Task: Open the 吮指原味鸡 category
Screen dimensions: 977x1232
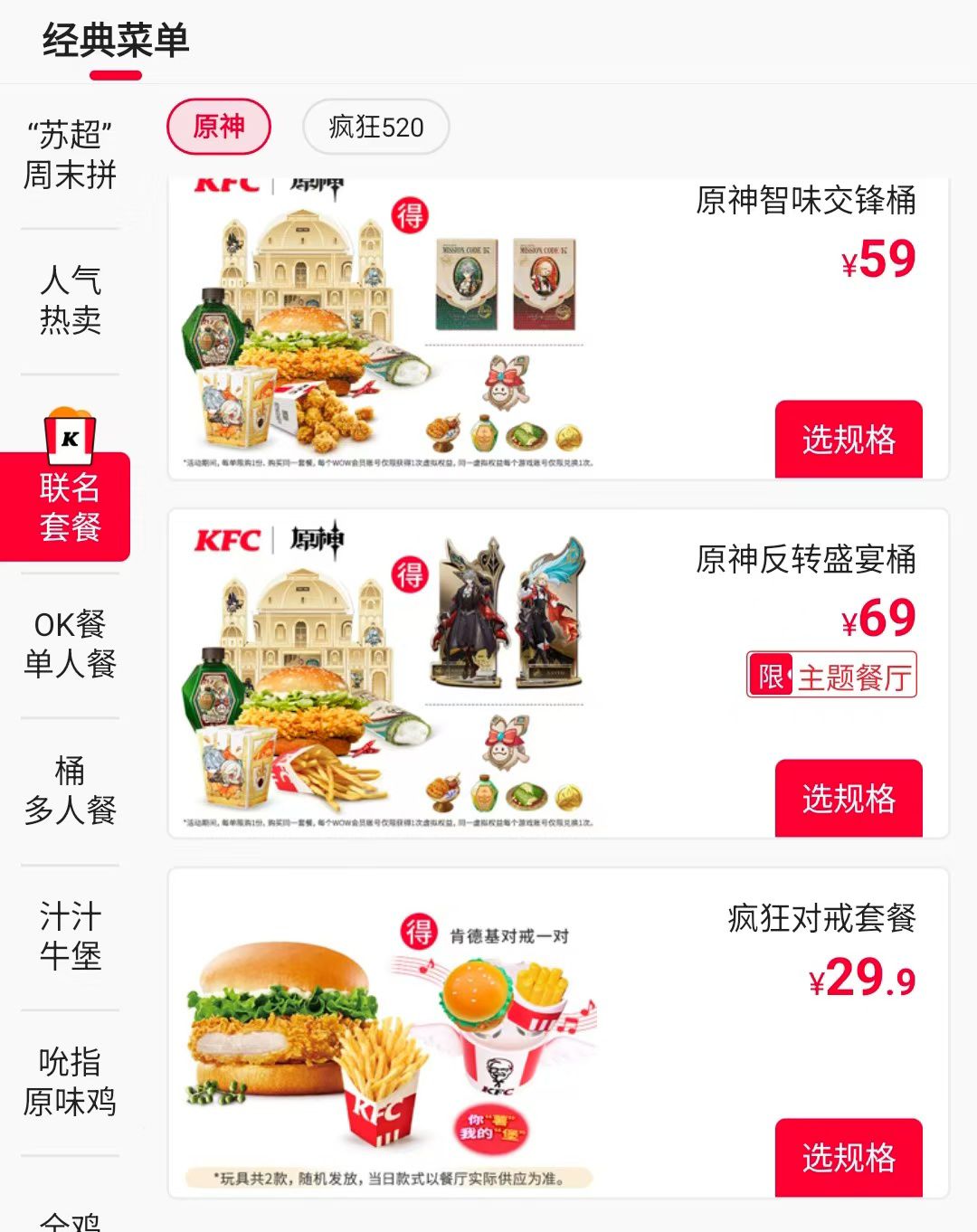Action: [x=70, y=1082]
